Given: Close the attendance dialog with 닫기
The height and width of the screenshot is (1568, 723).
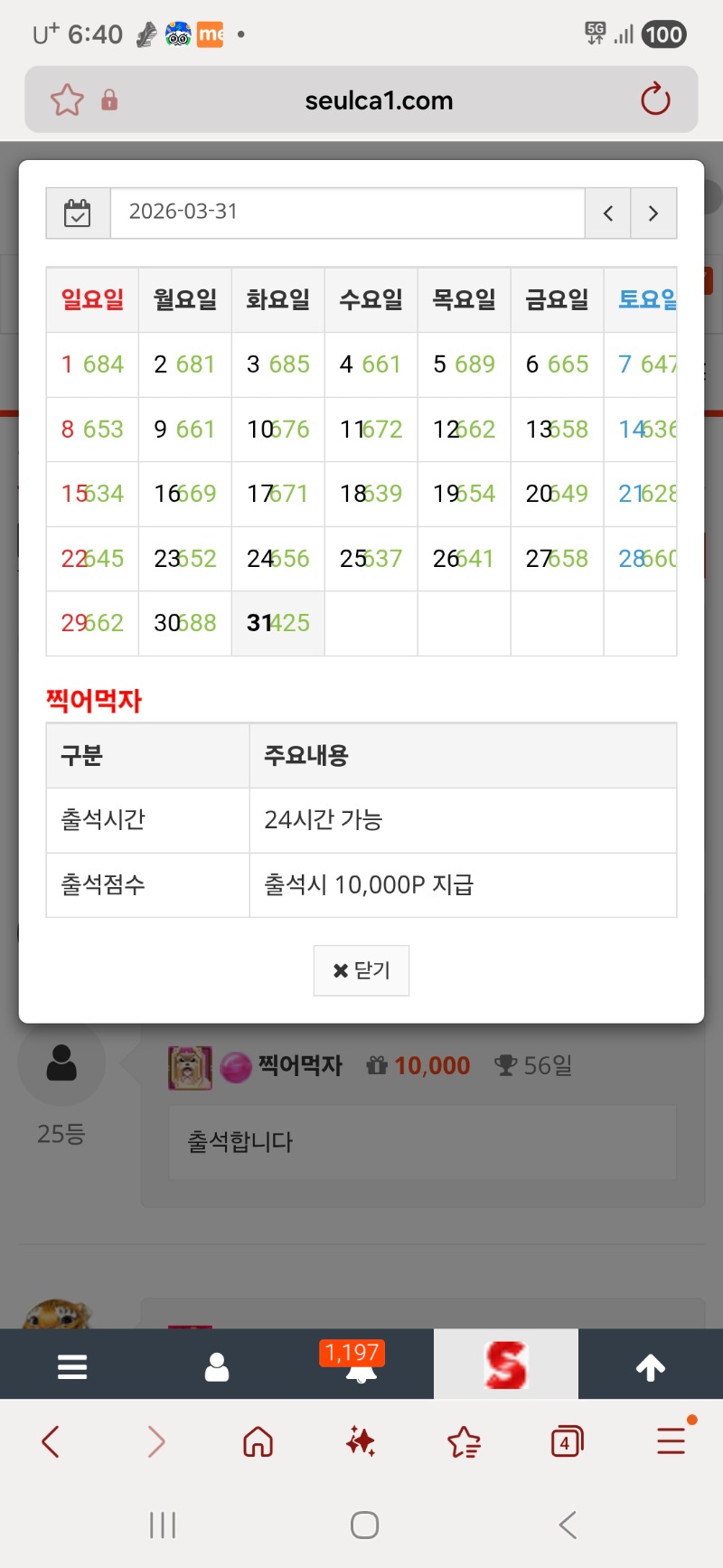Looking at the screenshot, I should (361, 970).
